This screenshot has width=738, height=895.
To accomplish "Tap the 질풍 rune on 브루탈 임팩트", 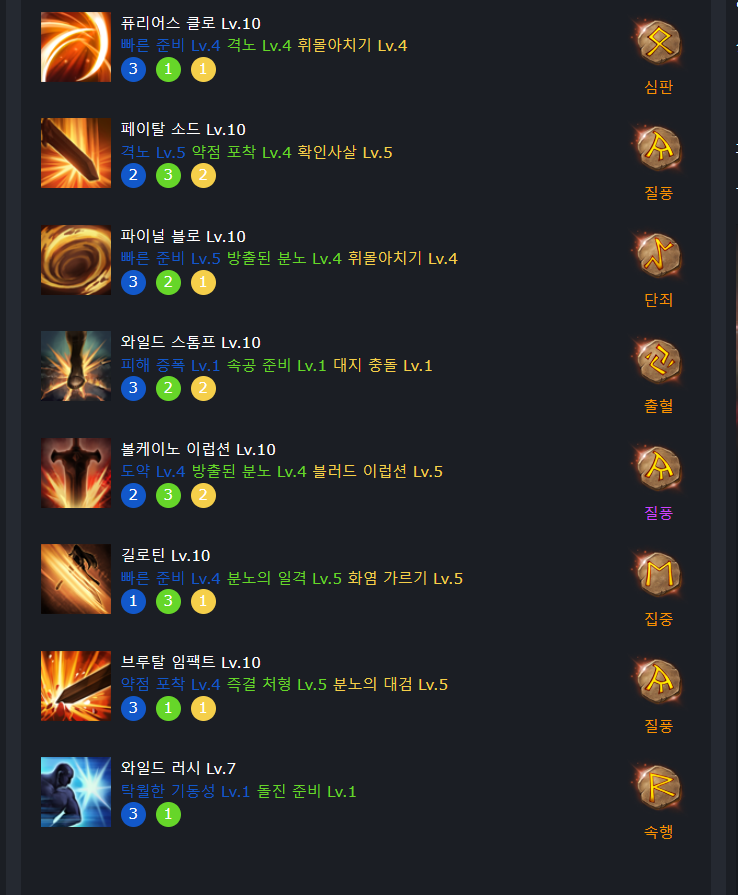I will pyautogui.click(x=659, y=682).
